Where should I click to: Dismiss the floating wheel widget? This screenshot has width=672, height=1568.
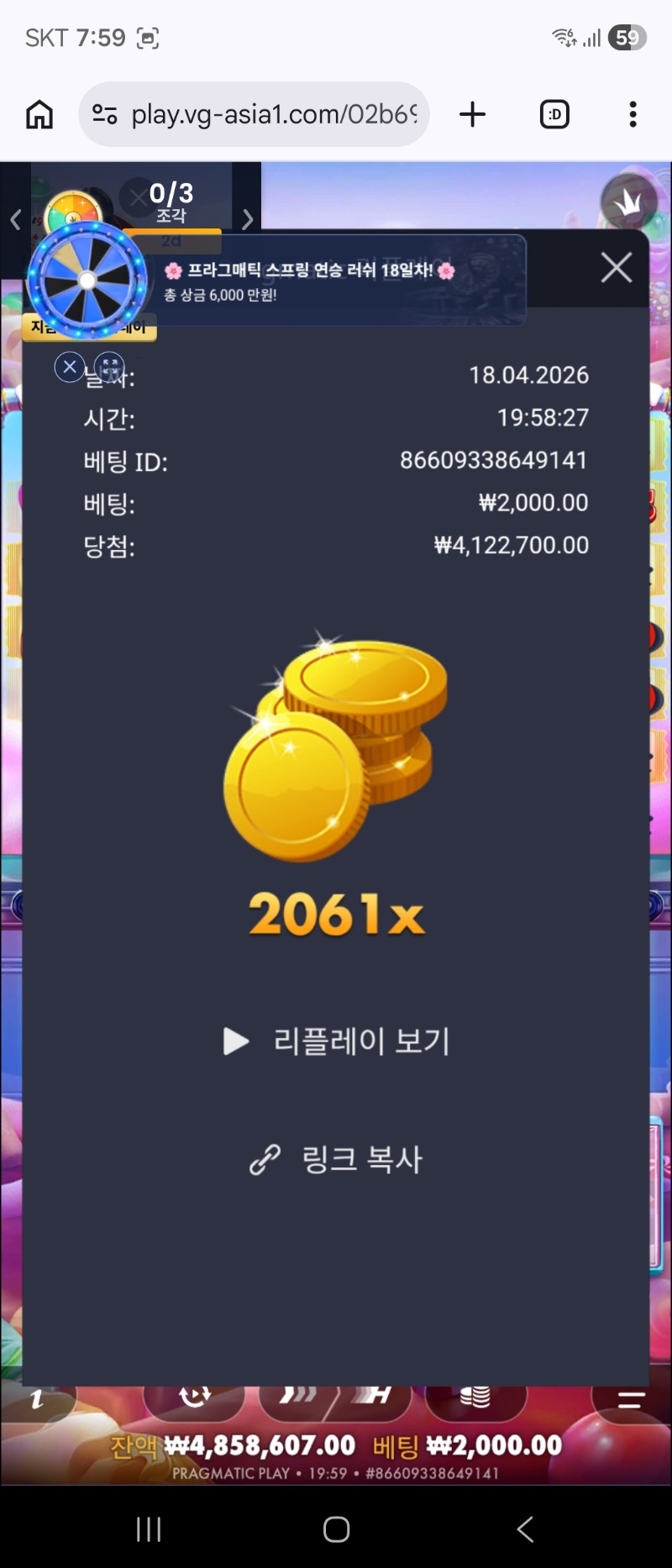tap(70, 367)
